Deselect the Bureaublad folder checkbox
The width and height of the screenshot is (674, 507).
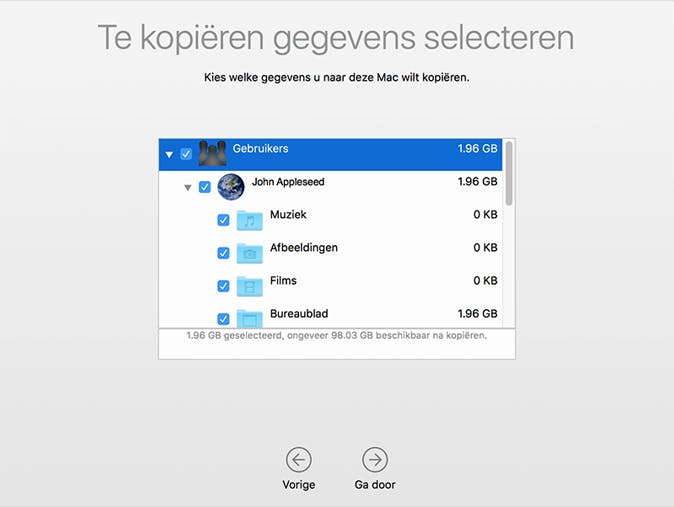tap(223, 318)
